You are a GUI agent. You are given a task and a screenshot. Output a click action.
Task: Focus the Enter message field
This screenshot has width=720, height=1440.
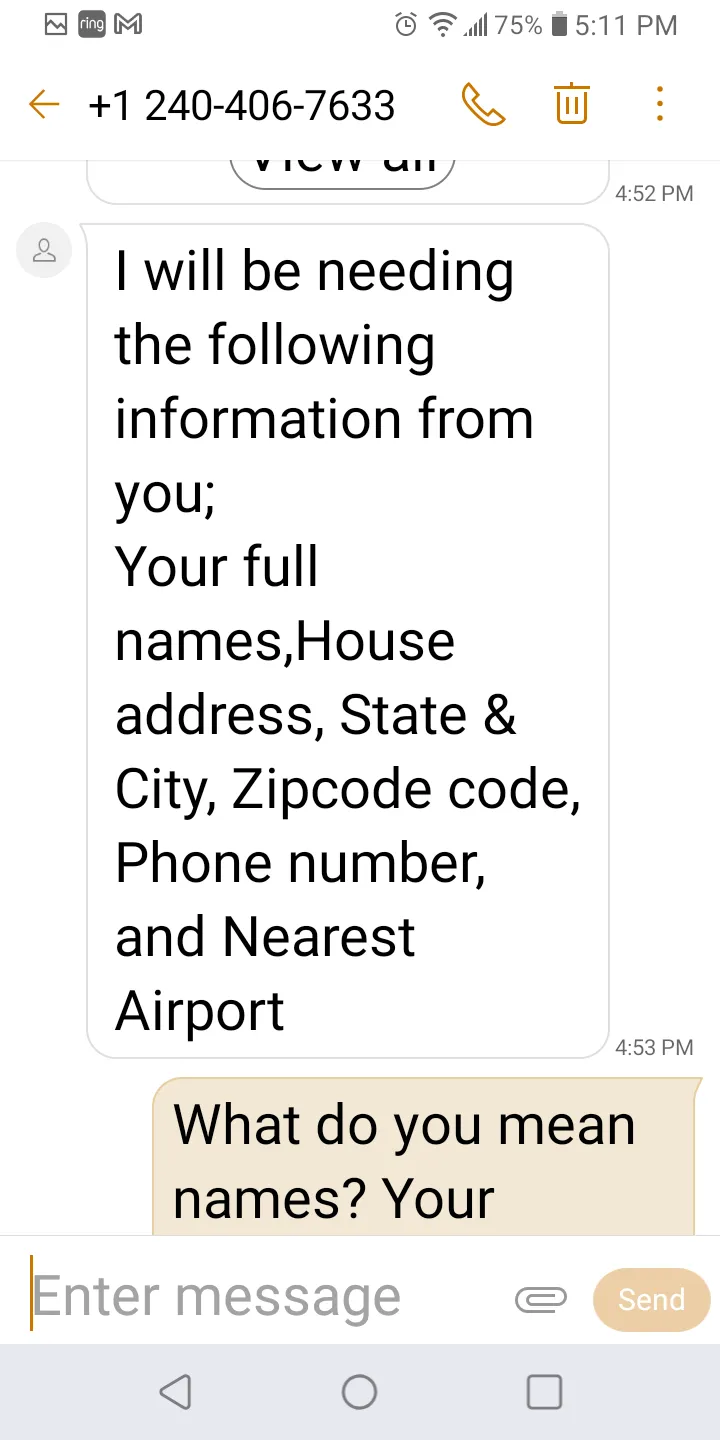coord(265,1298)
